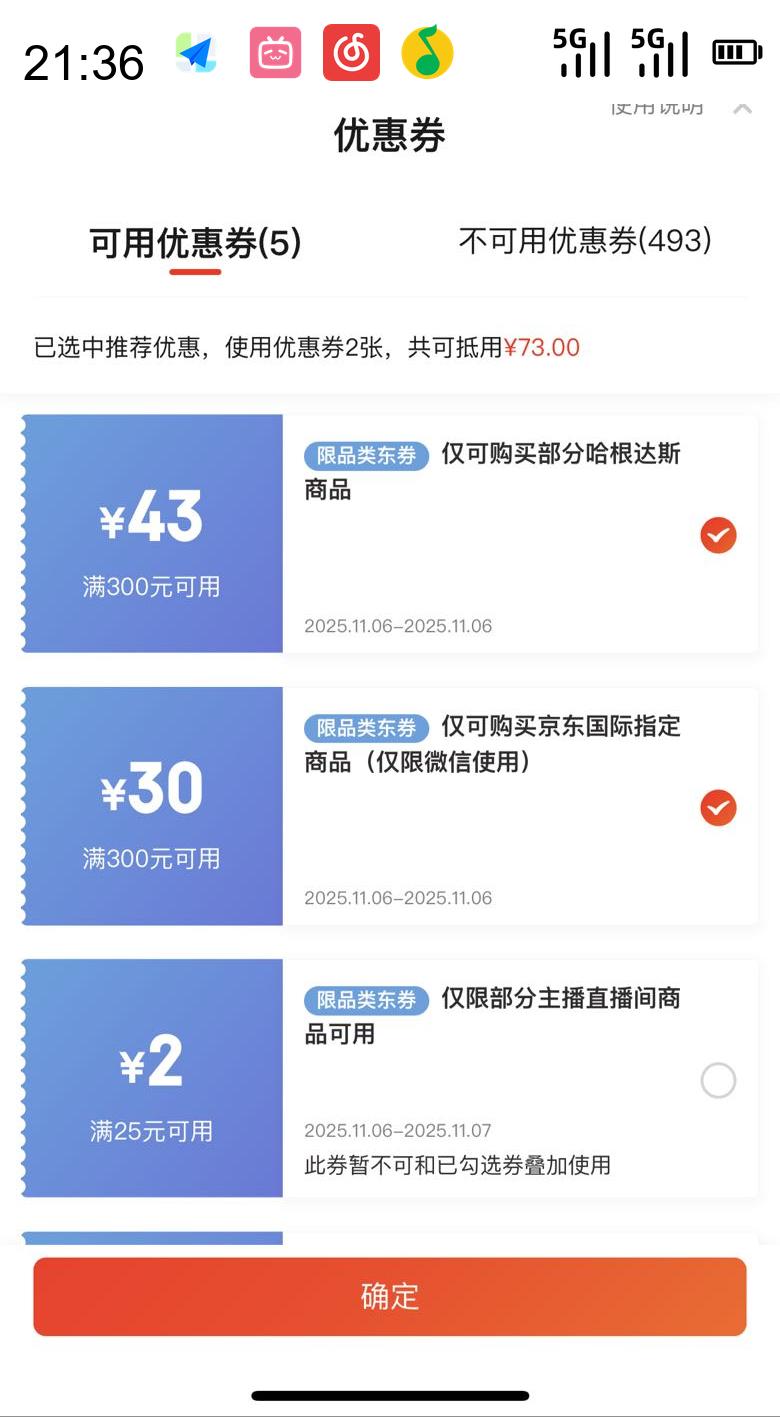
Task: Select the ¥2 主播直播间 coupon
Action: tap(718, 1080)
